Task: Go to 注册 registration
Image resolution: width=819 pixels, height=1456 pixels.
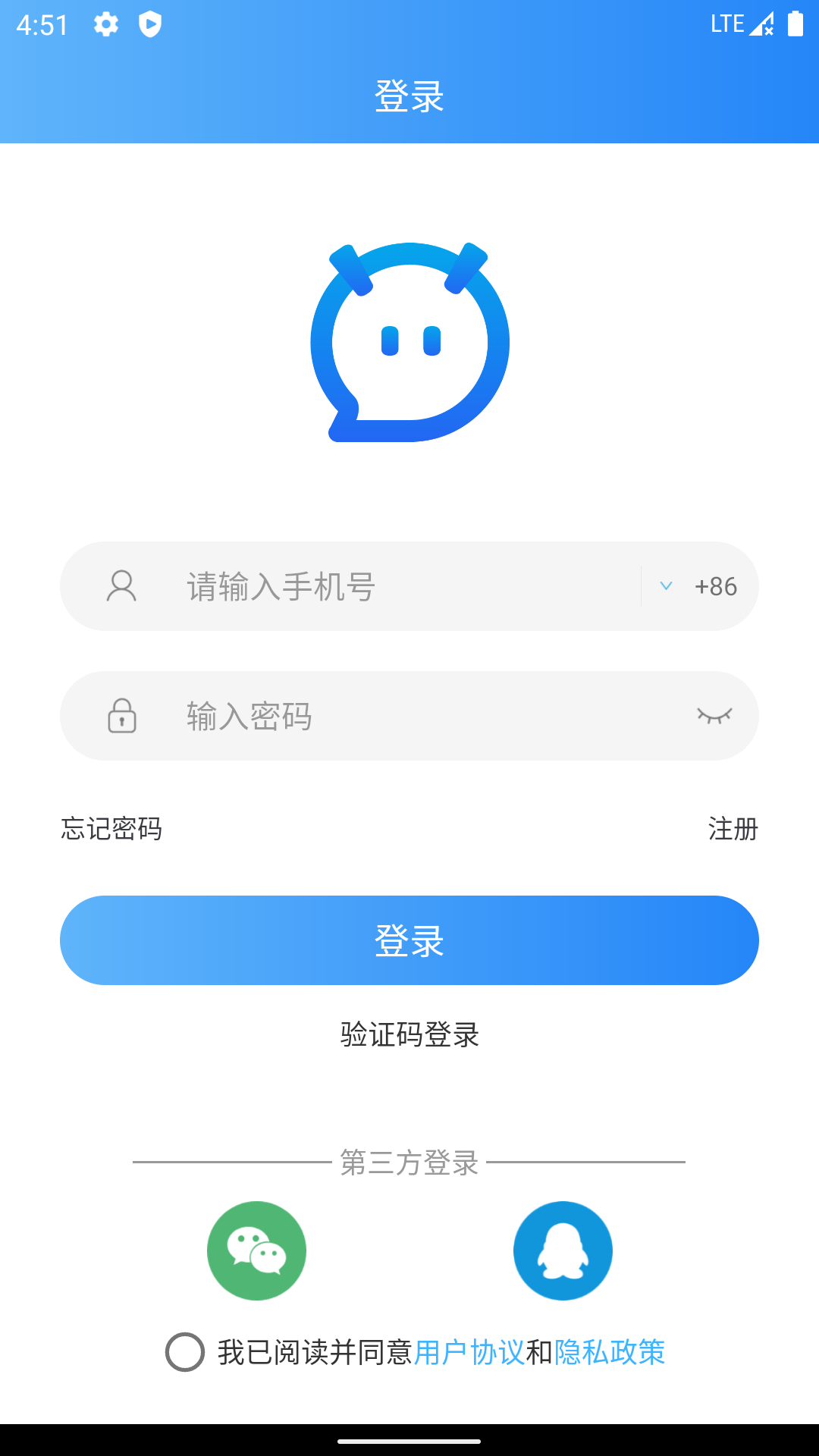Action: (733, 829)
